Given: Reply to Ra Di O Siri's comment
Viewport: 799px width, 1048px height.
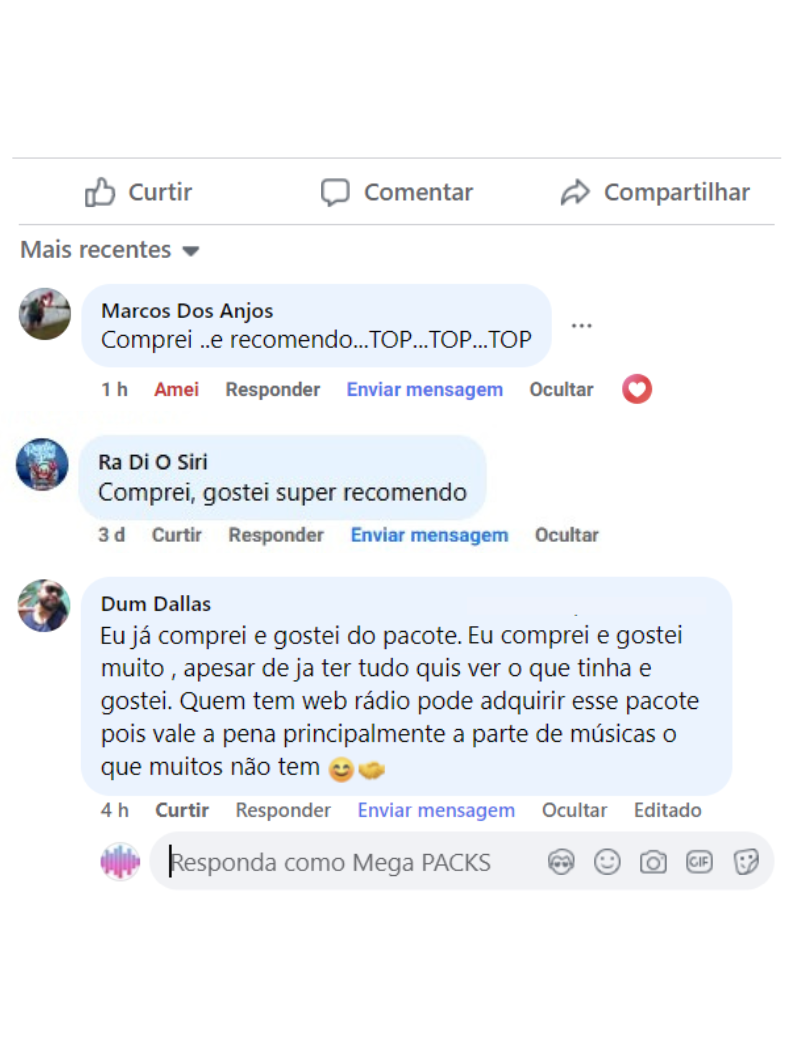Looking at the screenshot, I should pyautogui.click(x=276, y=535).
